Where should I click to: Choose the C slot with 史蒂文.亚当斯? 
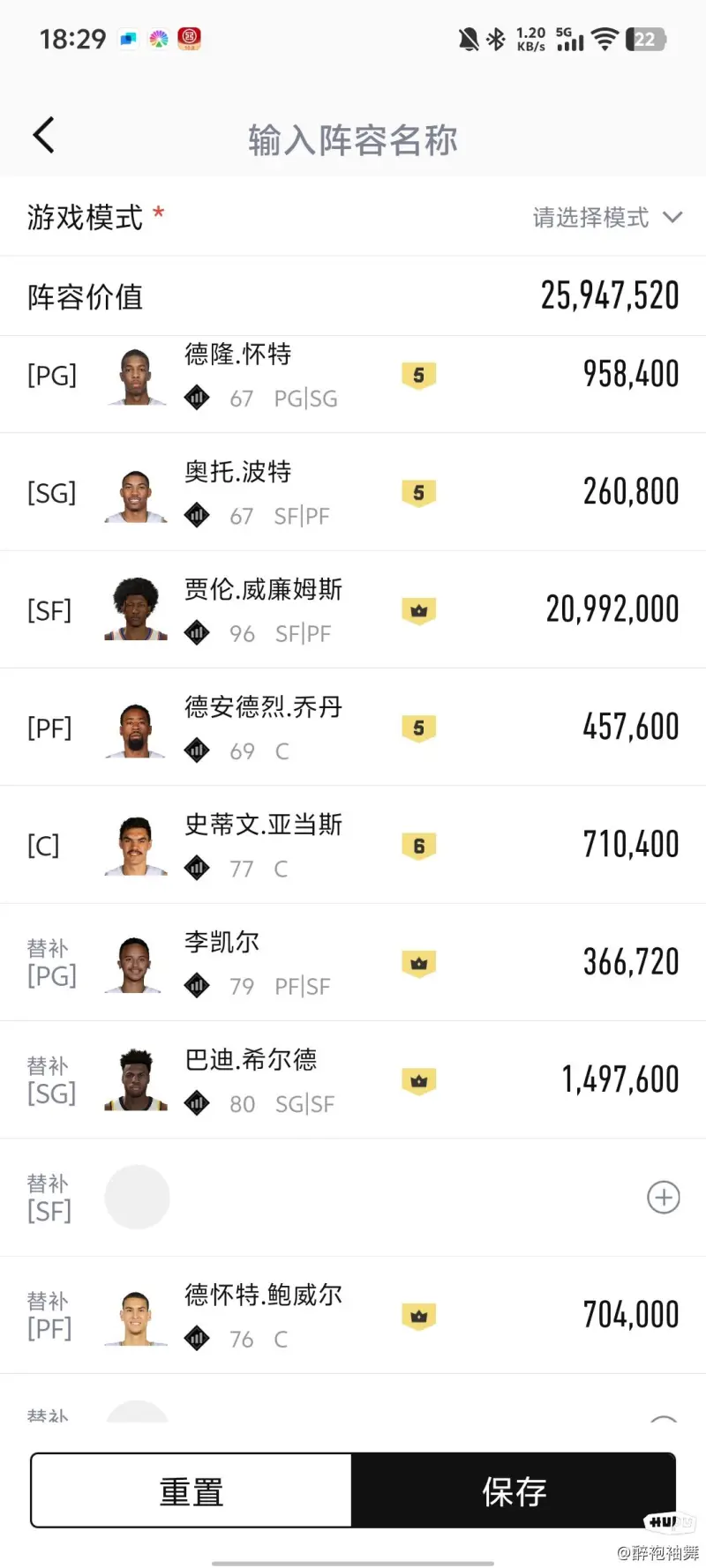pyautogui.click(x=353, y=845)
